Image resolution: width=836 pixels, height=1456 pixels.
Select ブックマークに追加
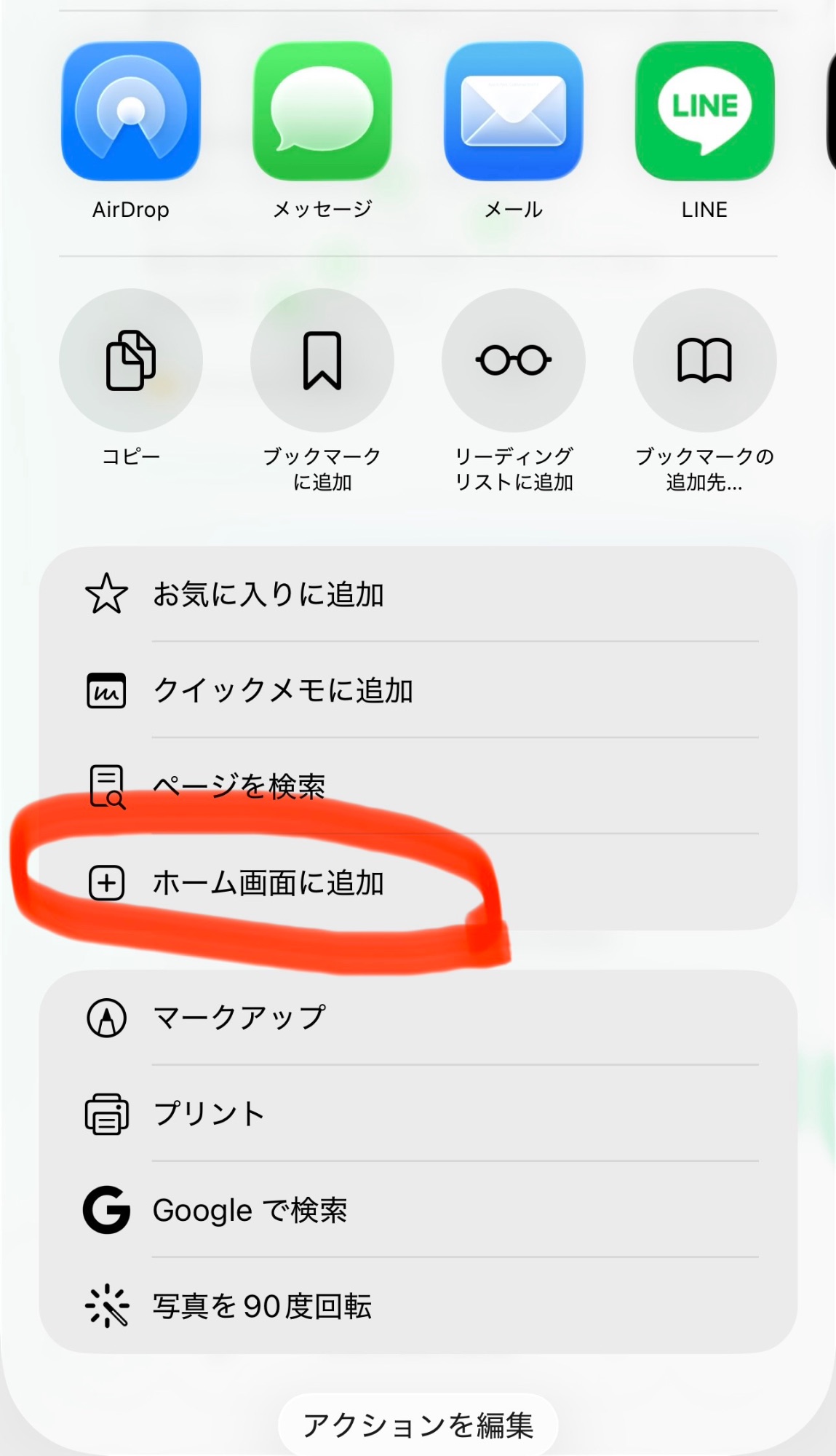click(x=322, y=360)
